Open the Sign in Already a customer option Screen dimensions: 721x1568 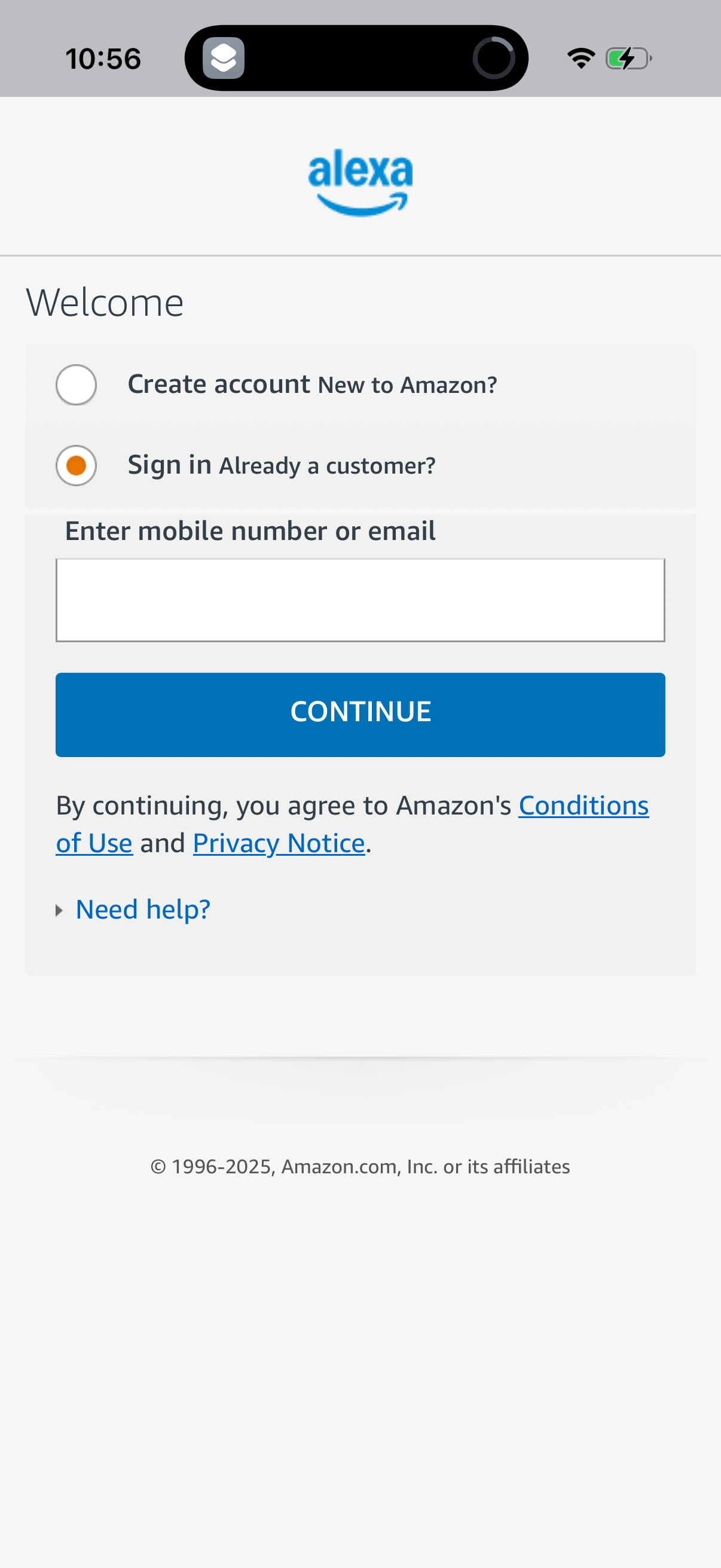281,465
